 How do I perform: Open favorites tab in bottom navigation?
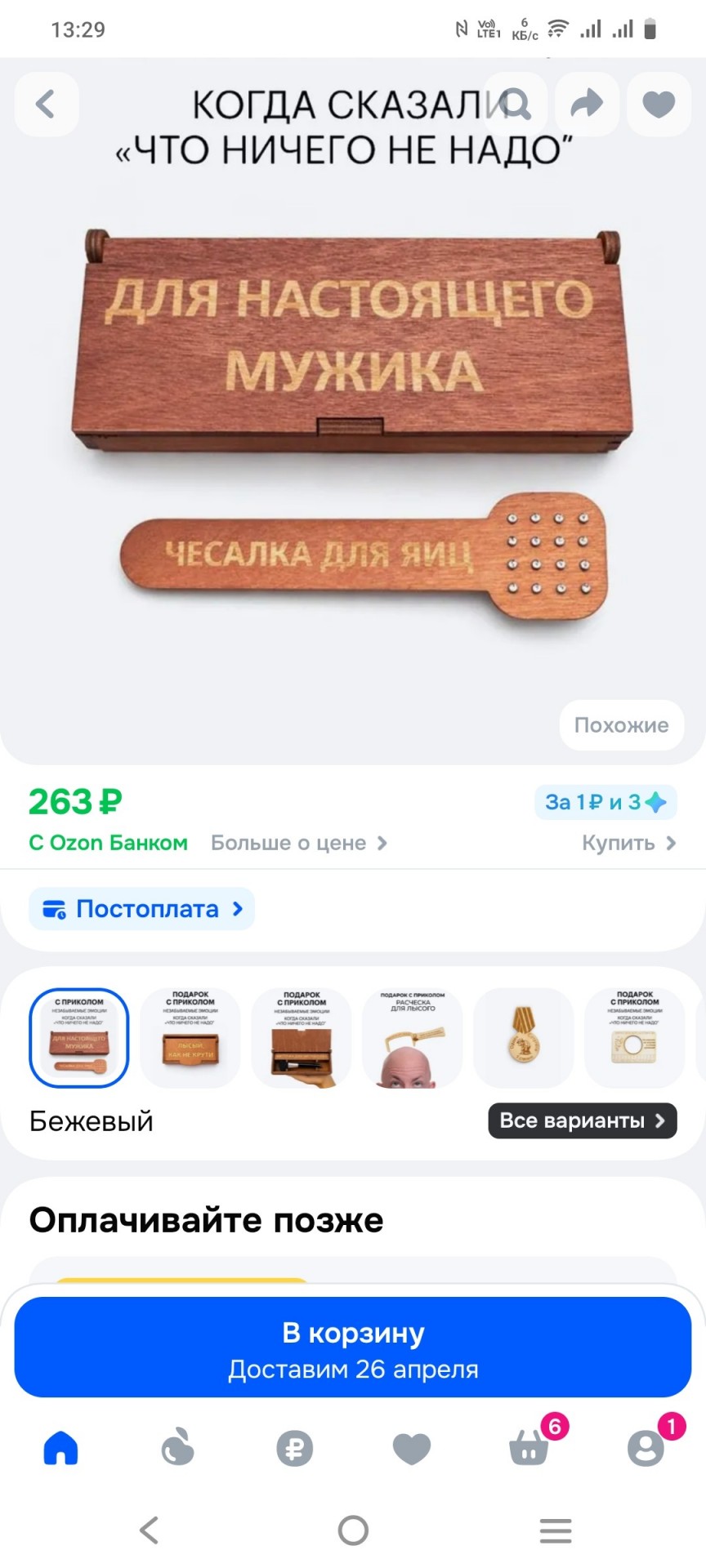coord(411,1448)
